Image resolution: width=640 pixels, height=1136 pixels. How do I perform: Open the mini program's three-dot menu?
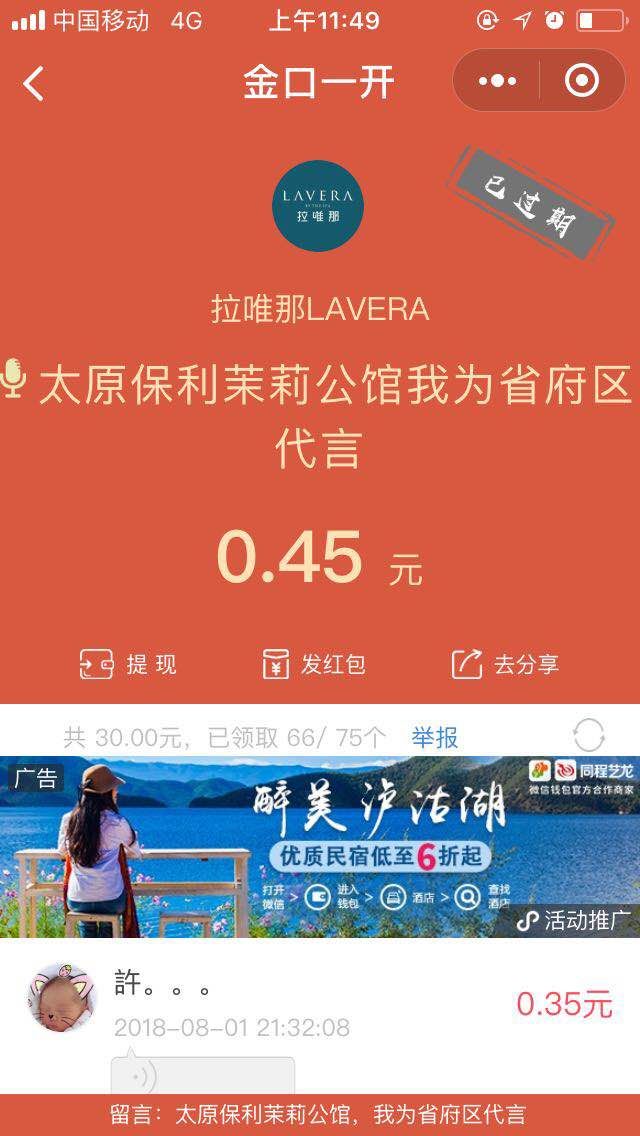[497, 81]
